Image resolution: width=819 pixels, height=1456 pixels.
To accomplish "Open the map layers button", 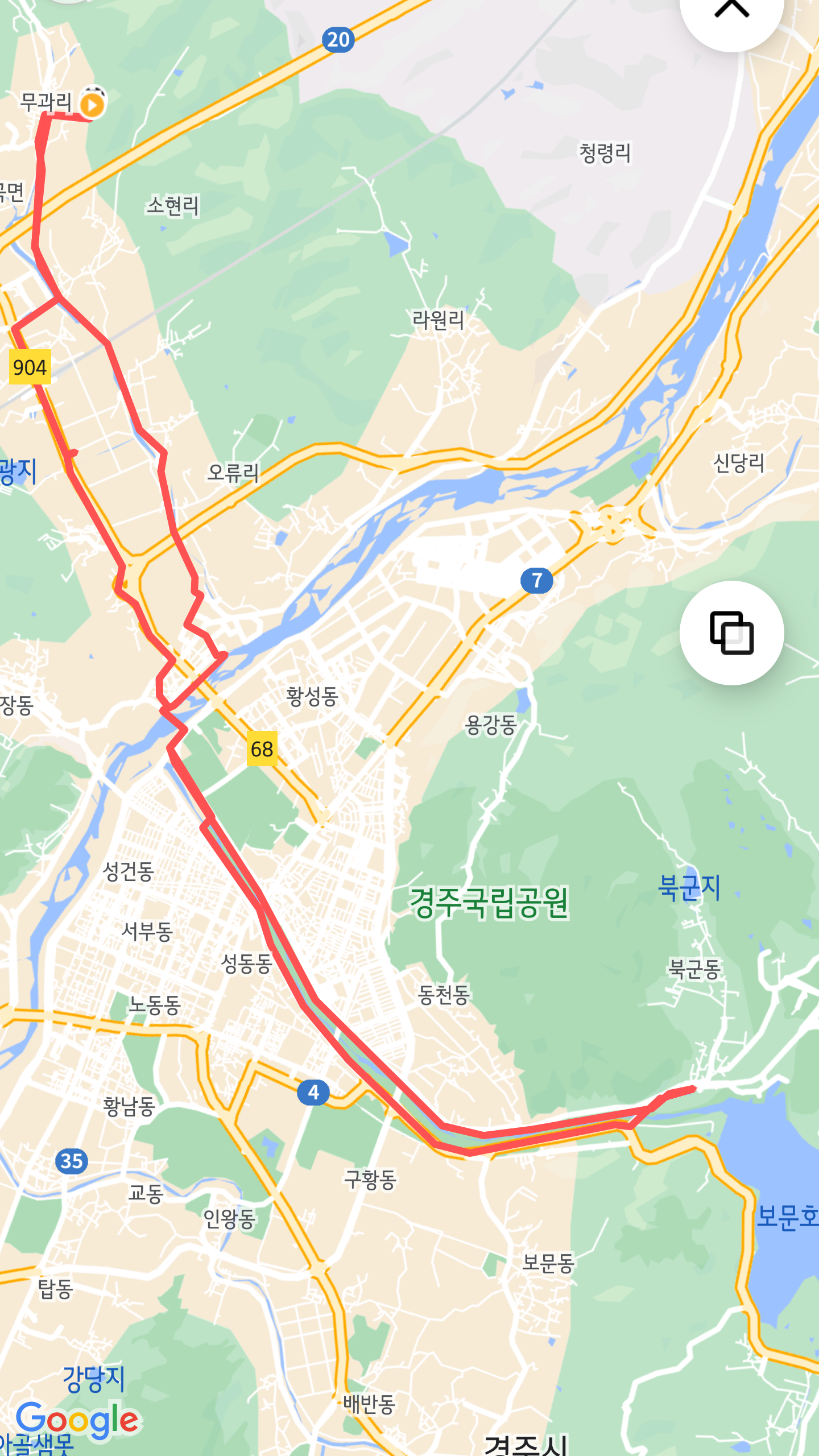I will [x=731, y=632].
